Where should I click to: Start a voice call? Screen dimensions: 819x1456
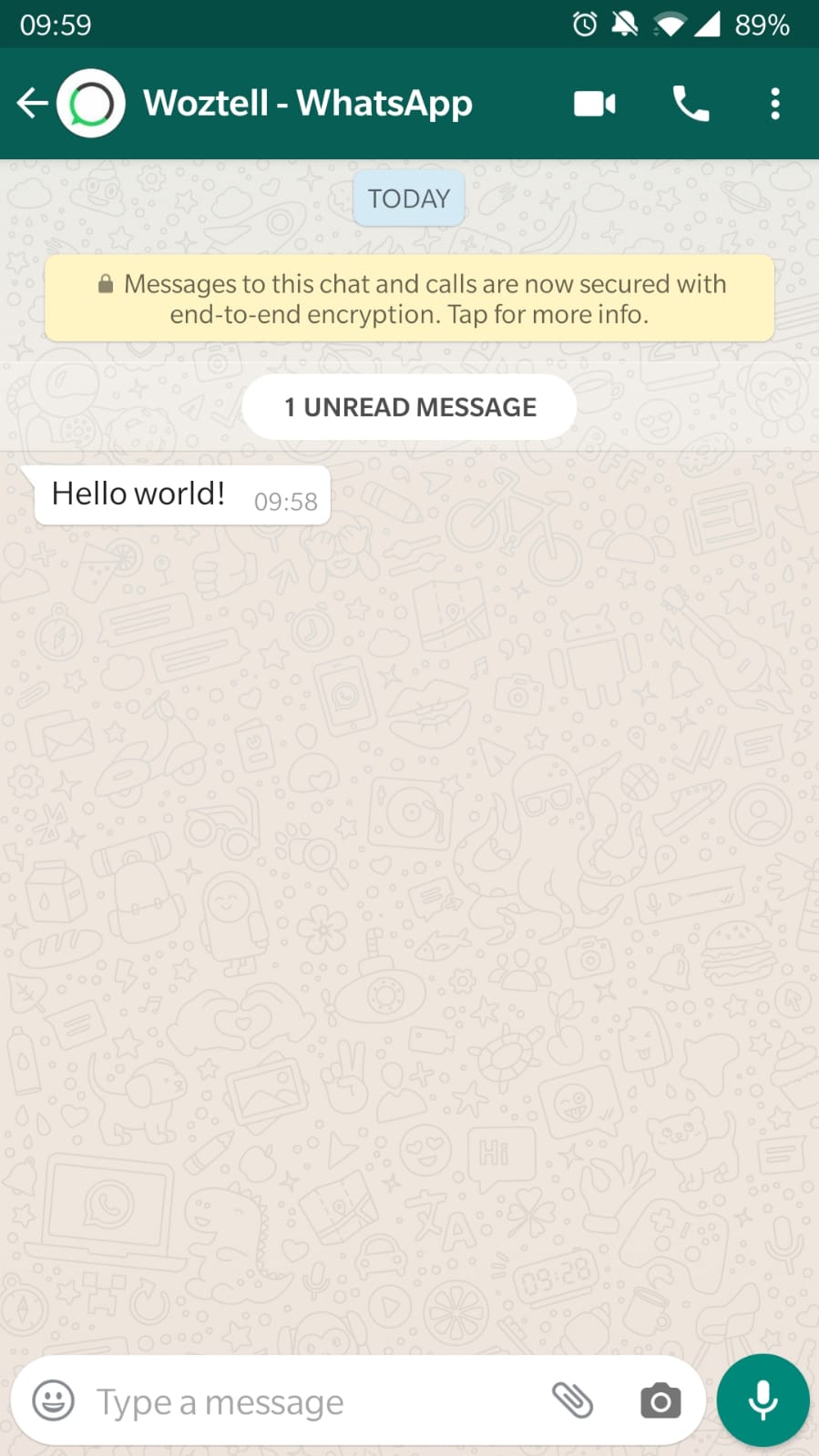point(691,104)
